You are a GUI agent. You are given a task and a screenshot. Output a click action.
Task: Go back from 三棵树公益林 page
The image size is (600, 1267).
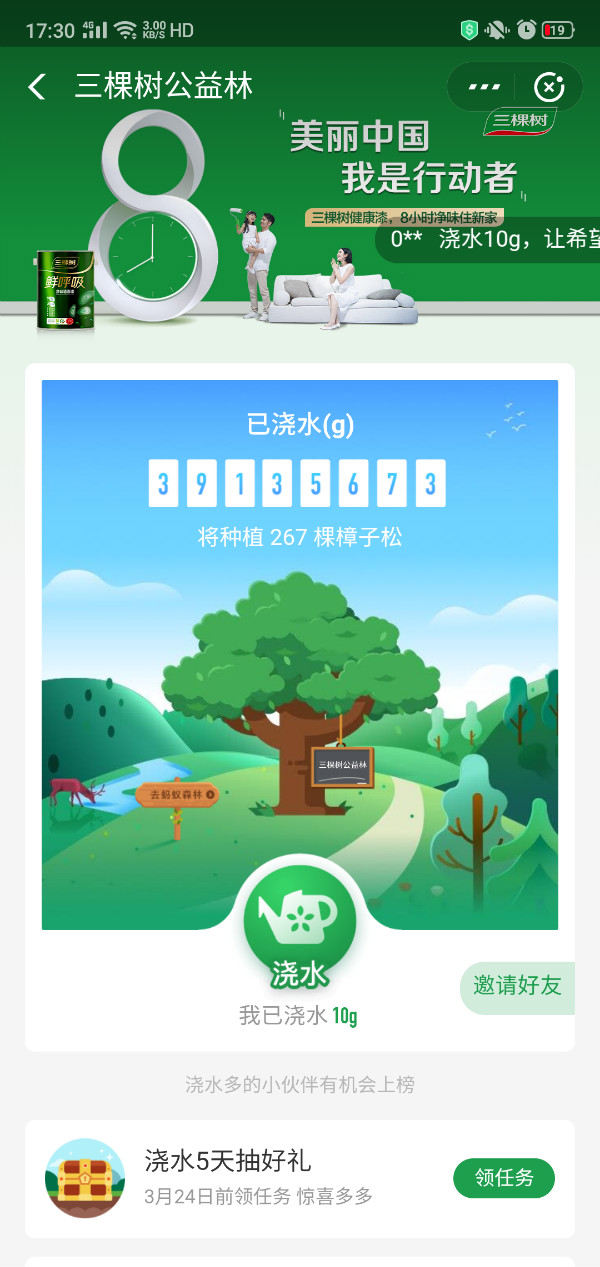37,87
